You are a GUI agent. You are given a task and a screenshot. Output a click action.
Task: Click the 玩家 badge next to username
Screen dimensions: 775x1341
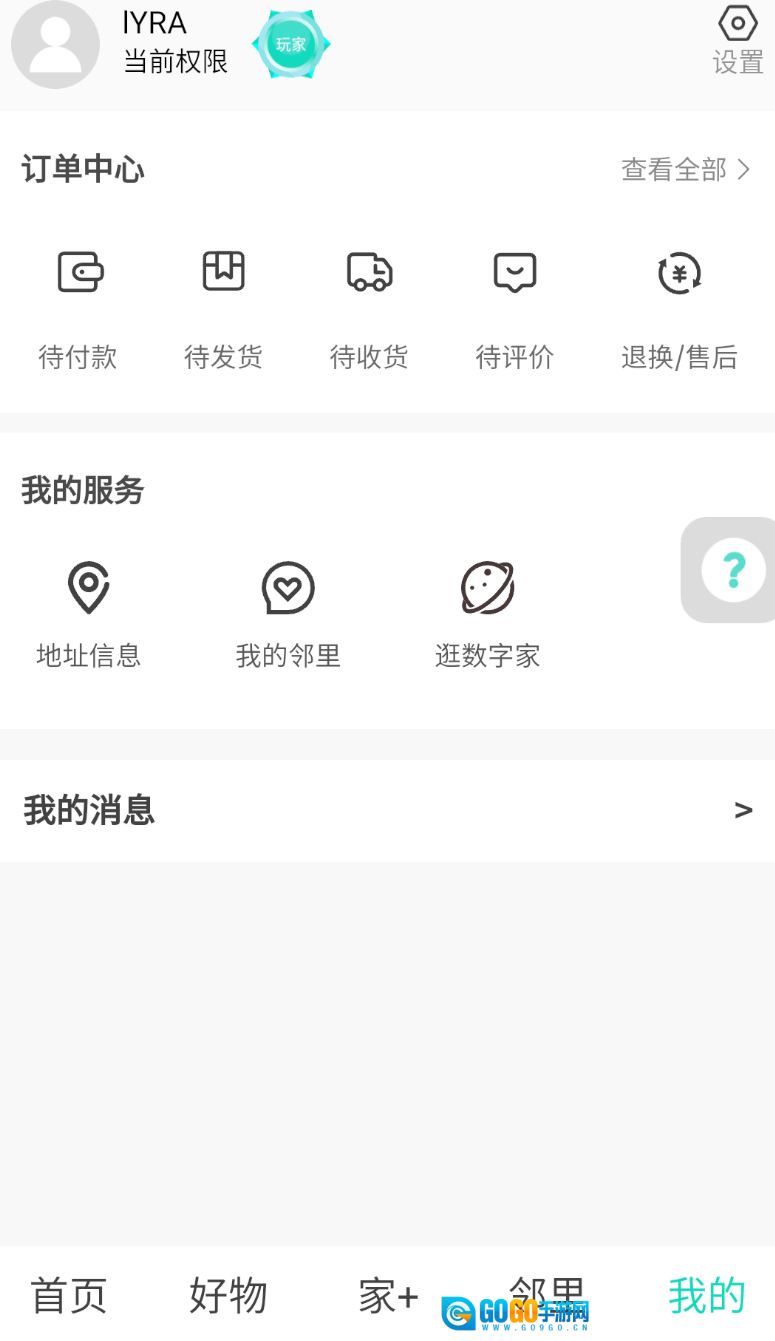290,44
